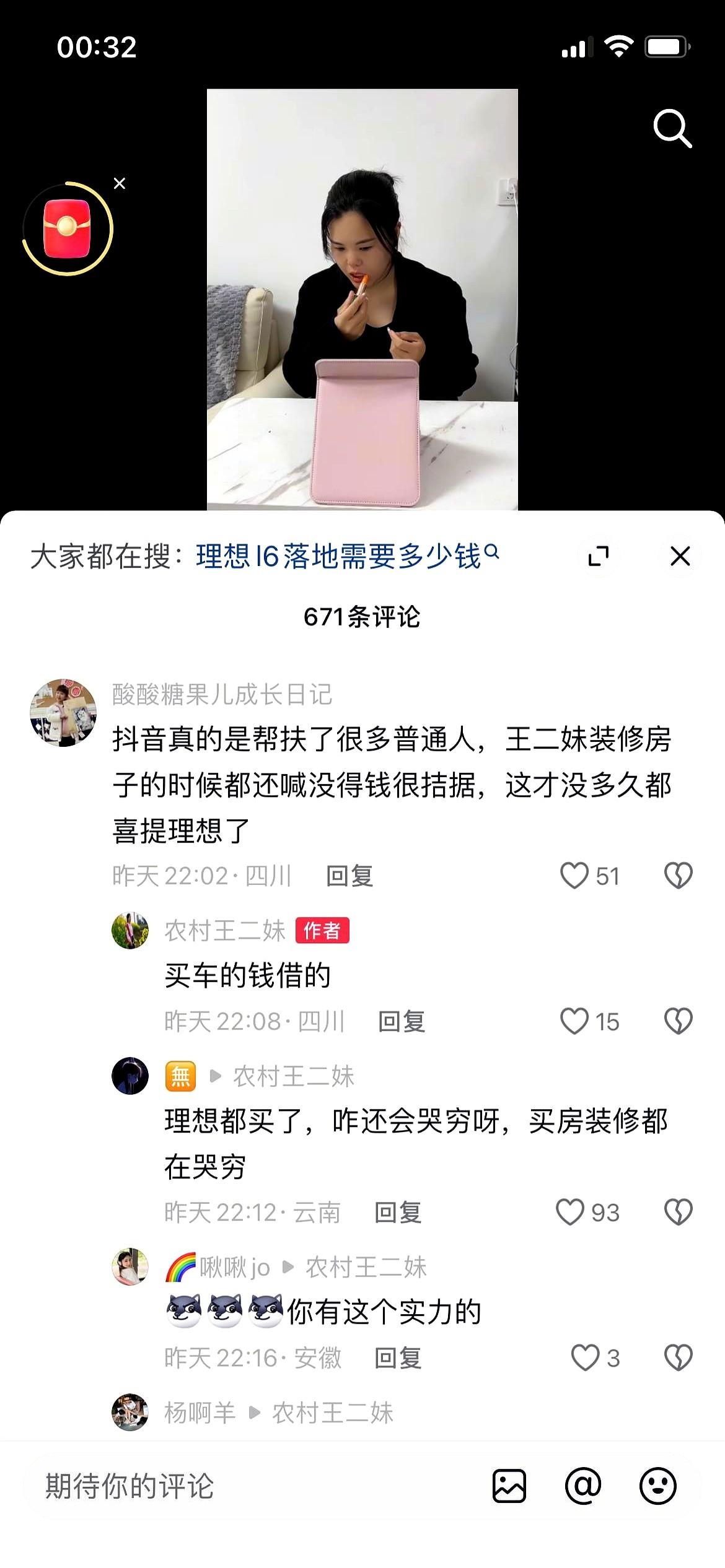Close the comment panel
Viewport: 725px width, 1568px height.
point(680,556)
